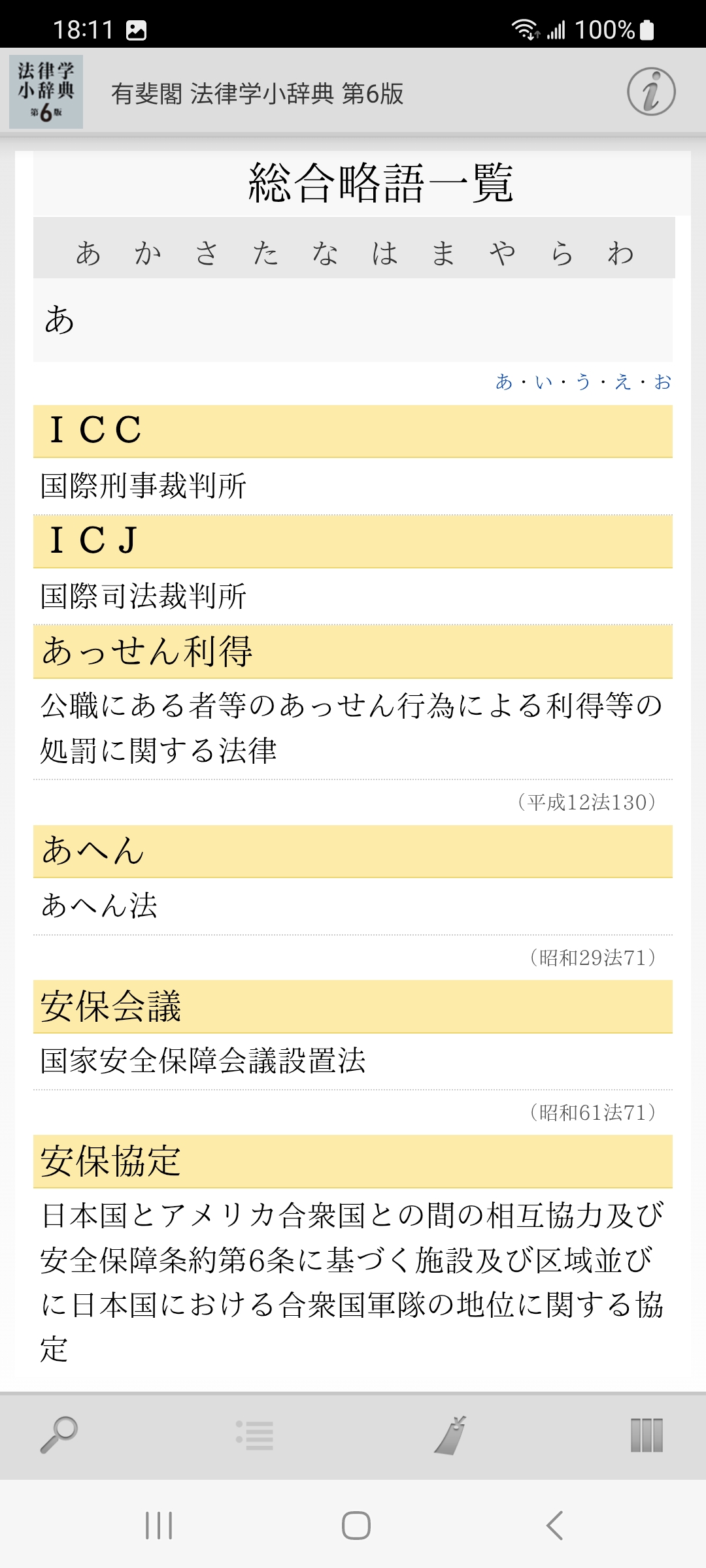Open the お sub-index link

[x=663, y=382]
